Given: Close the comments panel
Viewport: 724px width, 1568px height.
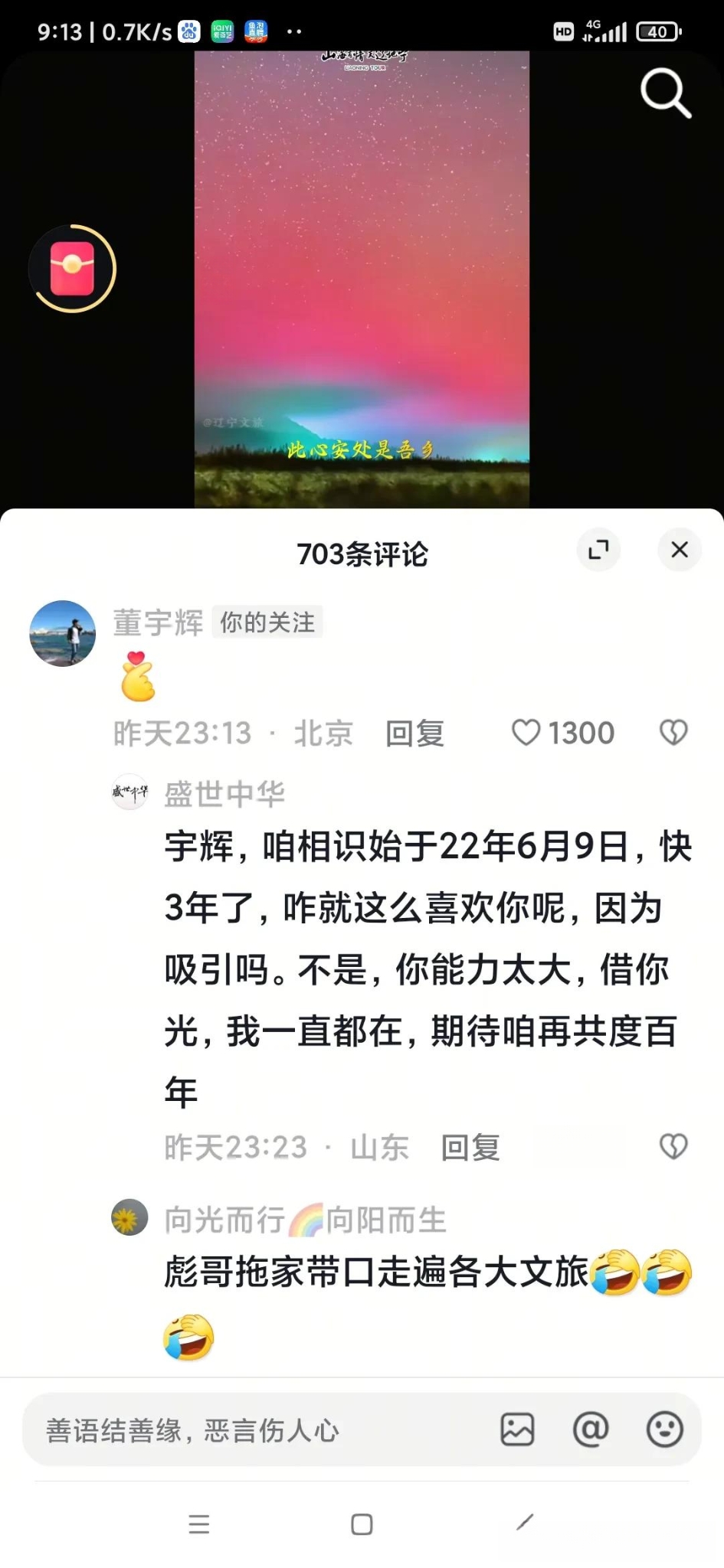Looking at the screenshot, I should point(680,550).
